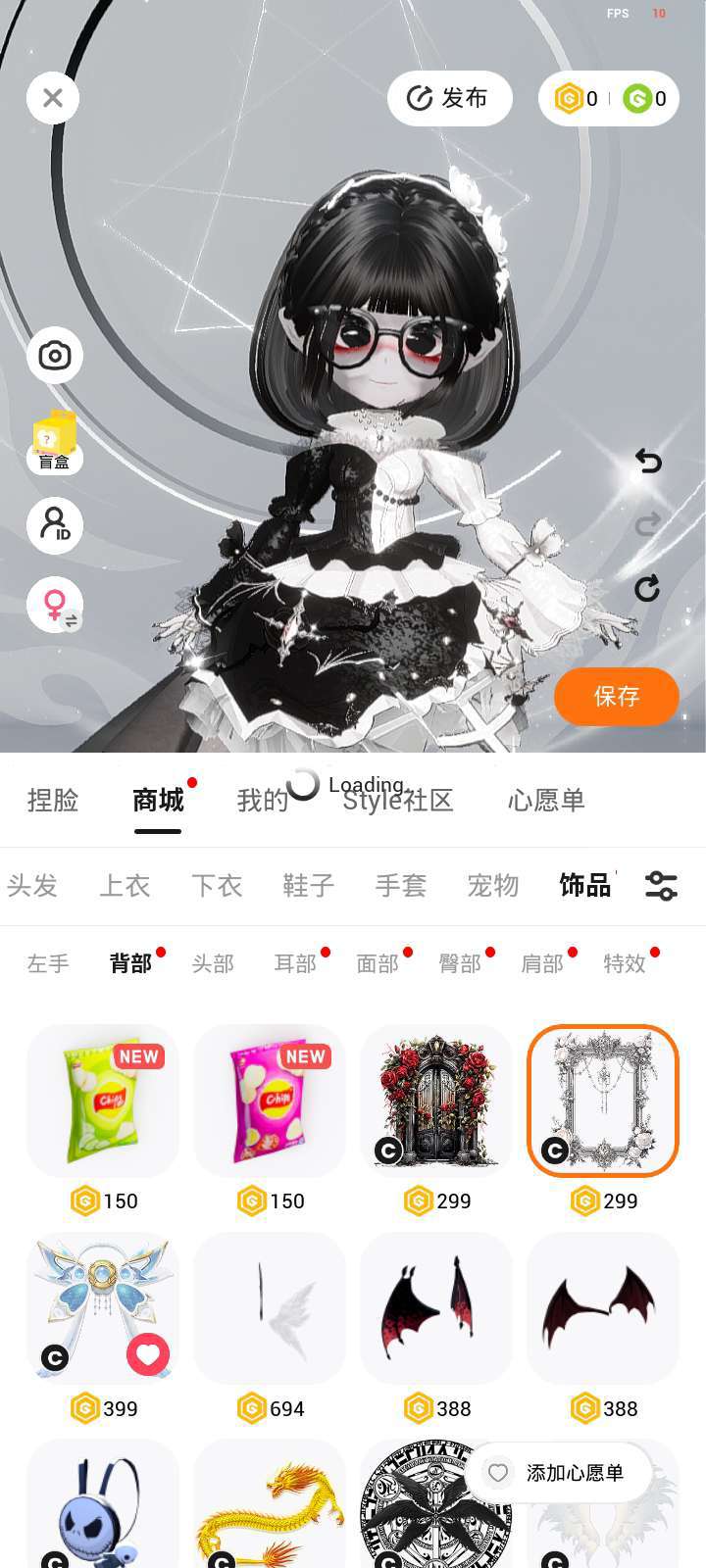Select the 694 white wing item
The width and height of the screenshot is (706, 1568).
[x=270, y=1309]
